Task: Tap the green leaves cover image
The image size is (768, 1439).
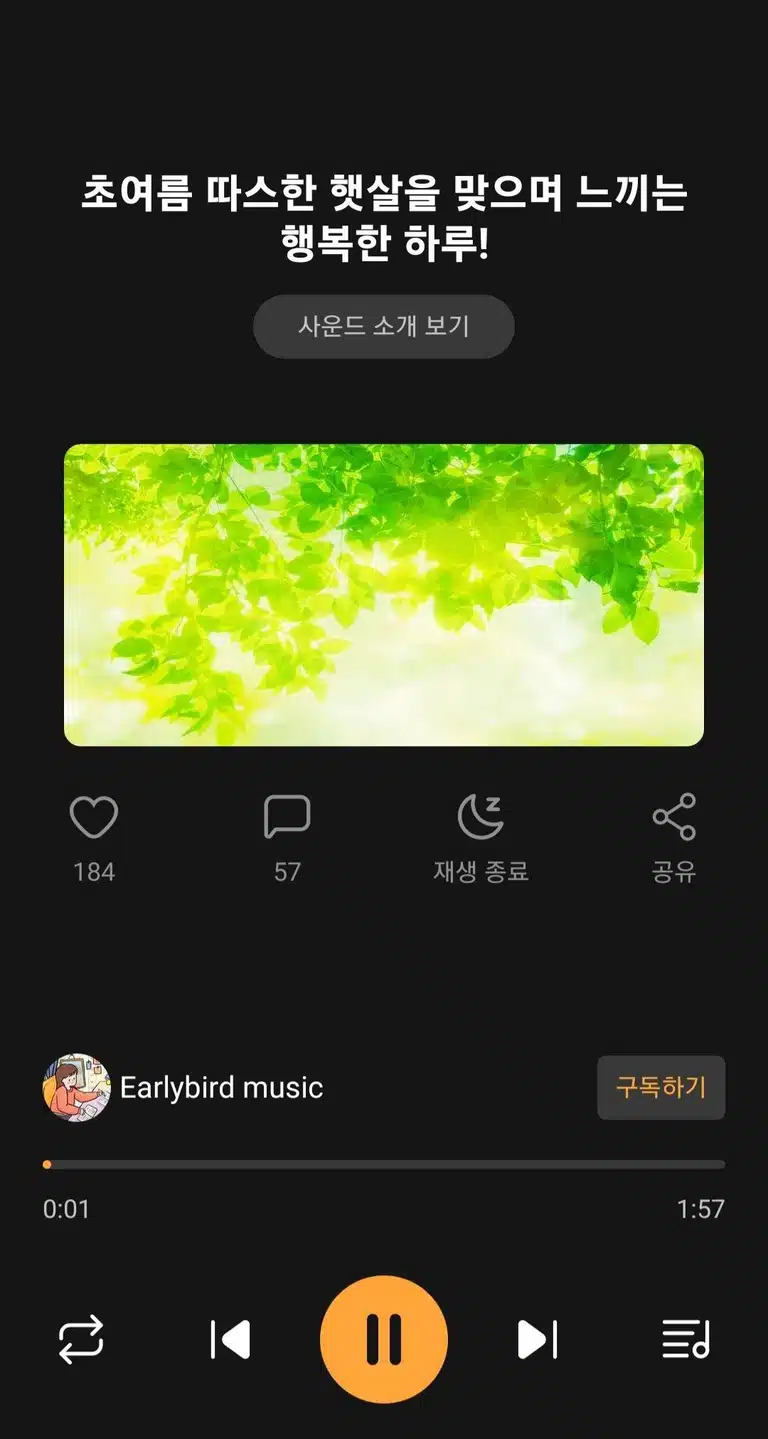Action: pyautogui.click(x=384, y=595)
